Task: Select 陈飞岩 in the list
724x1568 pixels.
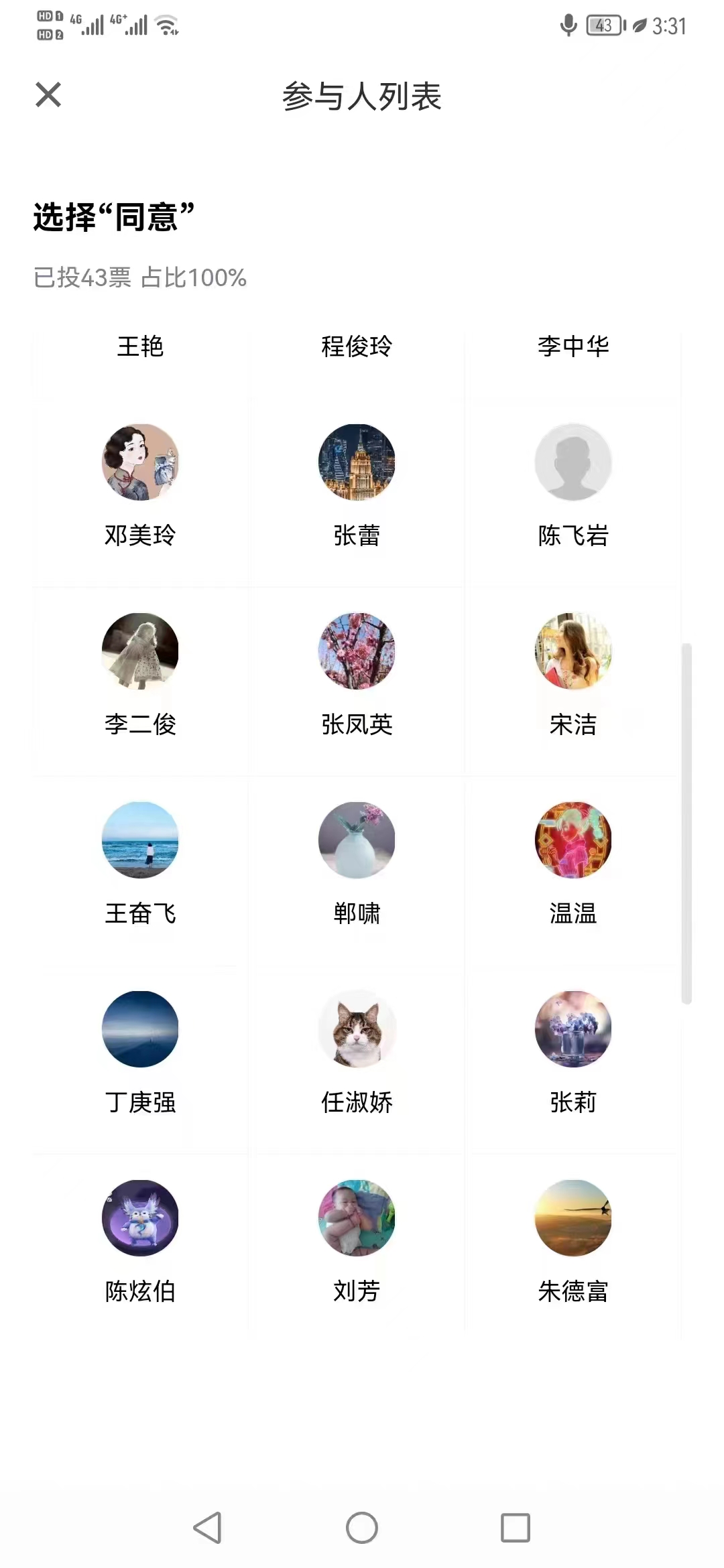Action: [x=573, y=462]
